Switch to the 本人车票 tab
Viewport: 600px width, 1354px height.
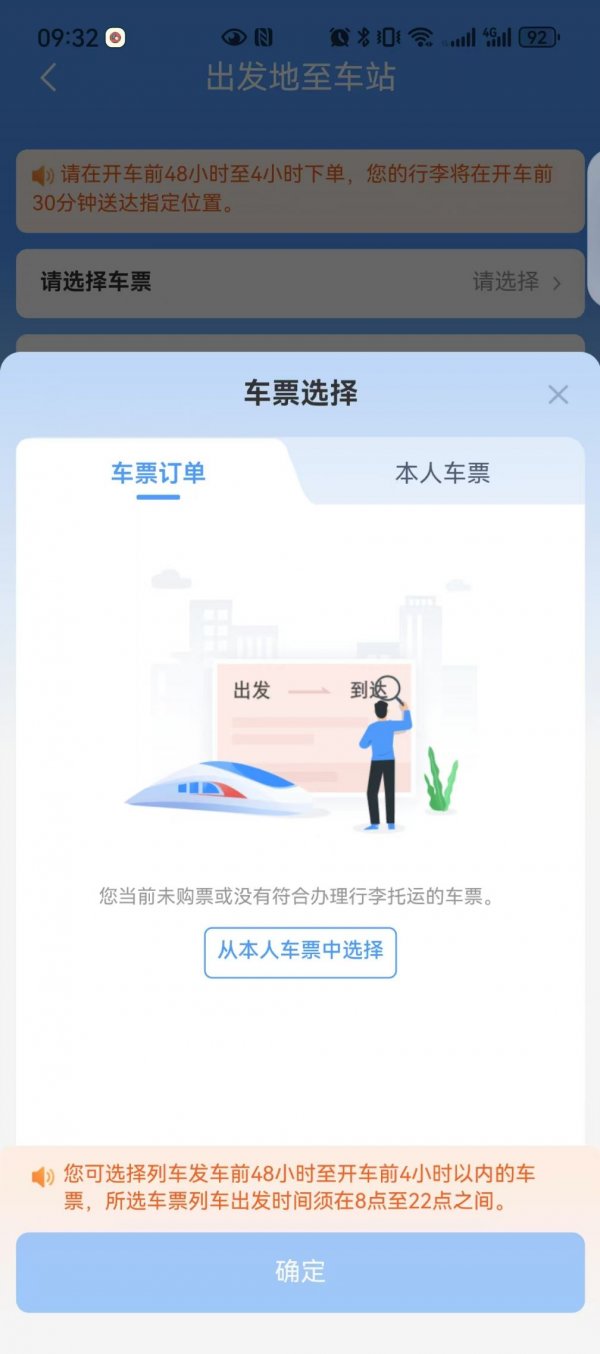[x=442, y=474]
